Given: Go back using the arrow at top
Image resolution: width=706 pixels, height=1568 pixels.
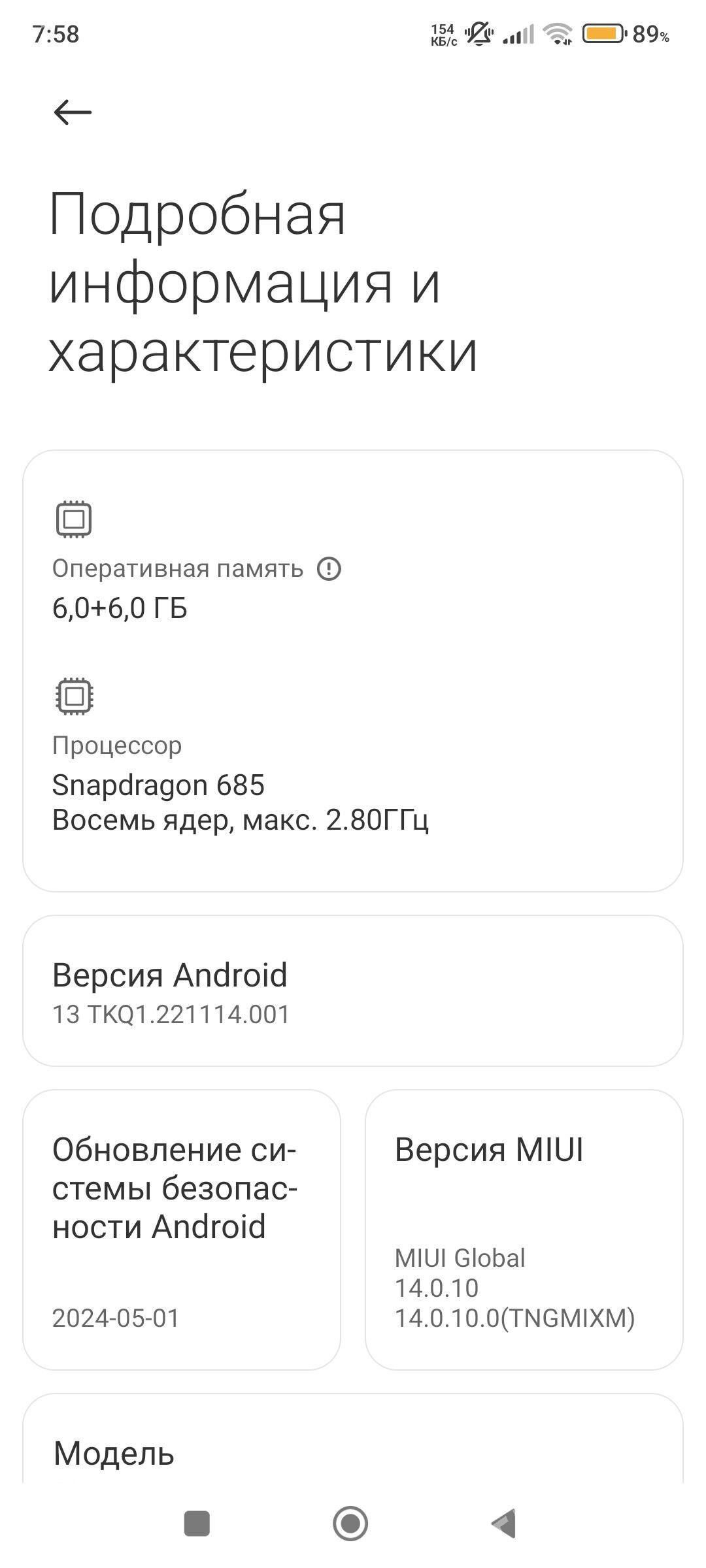Looking at the screenshot, I should coord(73,112).
